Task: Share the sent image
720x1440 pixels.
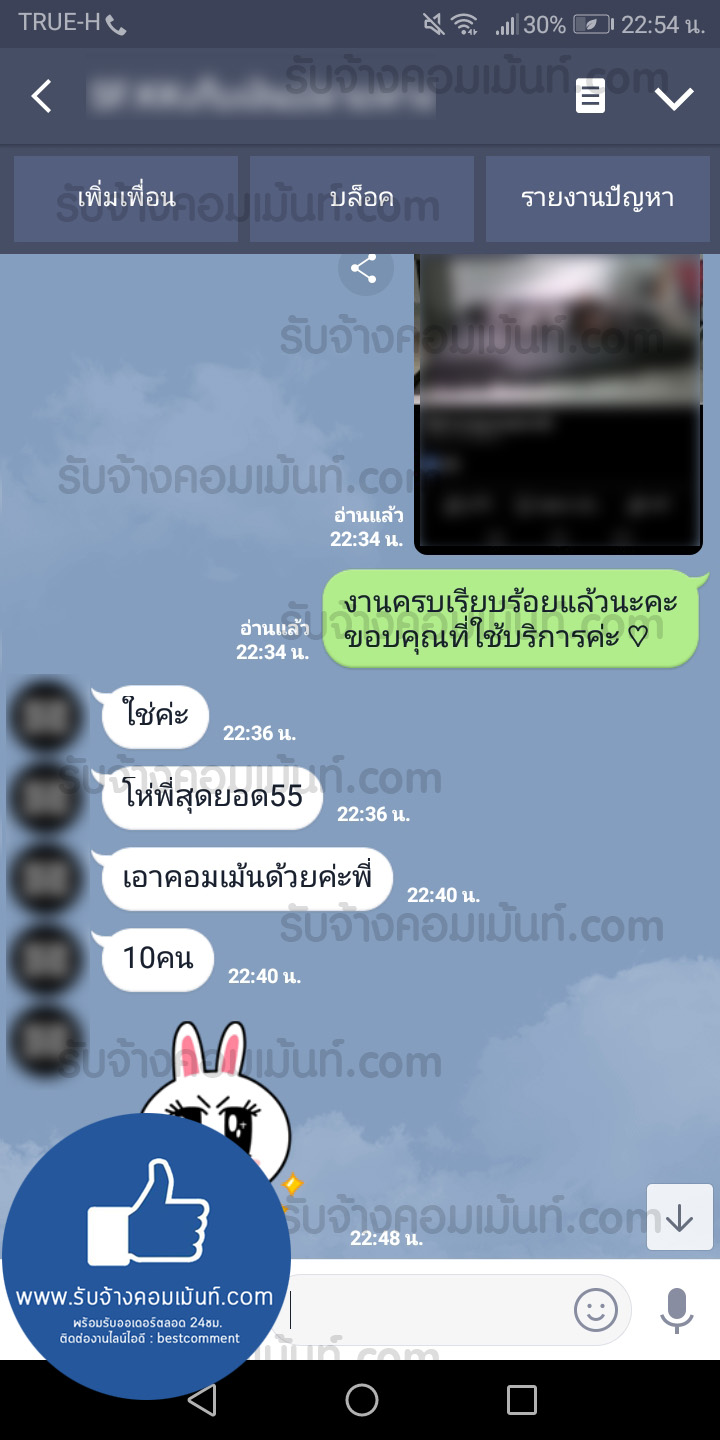Action: tap(365, 268)
